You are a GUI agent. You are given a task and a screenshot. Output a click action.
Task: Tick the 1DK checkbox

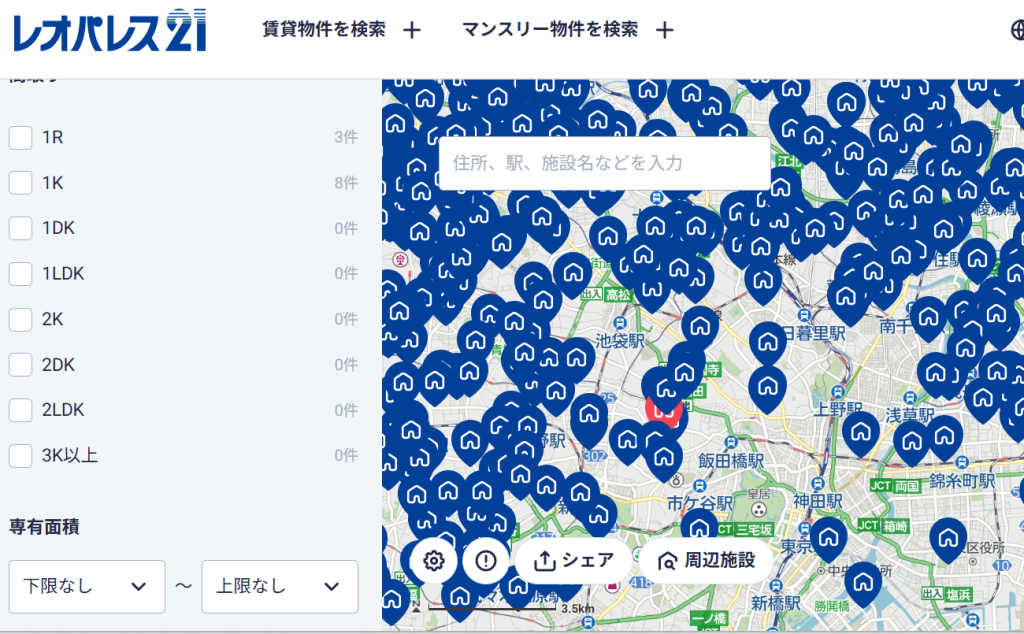point(20,229)
